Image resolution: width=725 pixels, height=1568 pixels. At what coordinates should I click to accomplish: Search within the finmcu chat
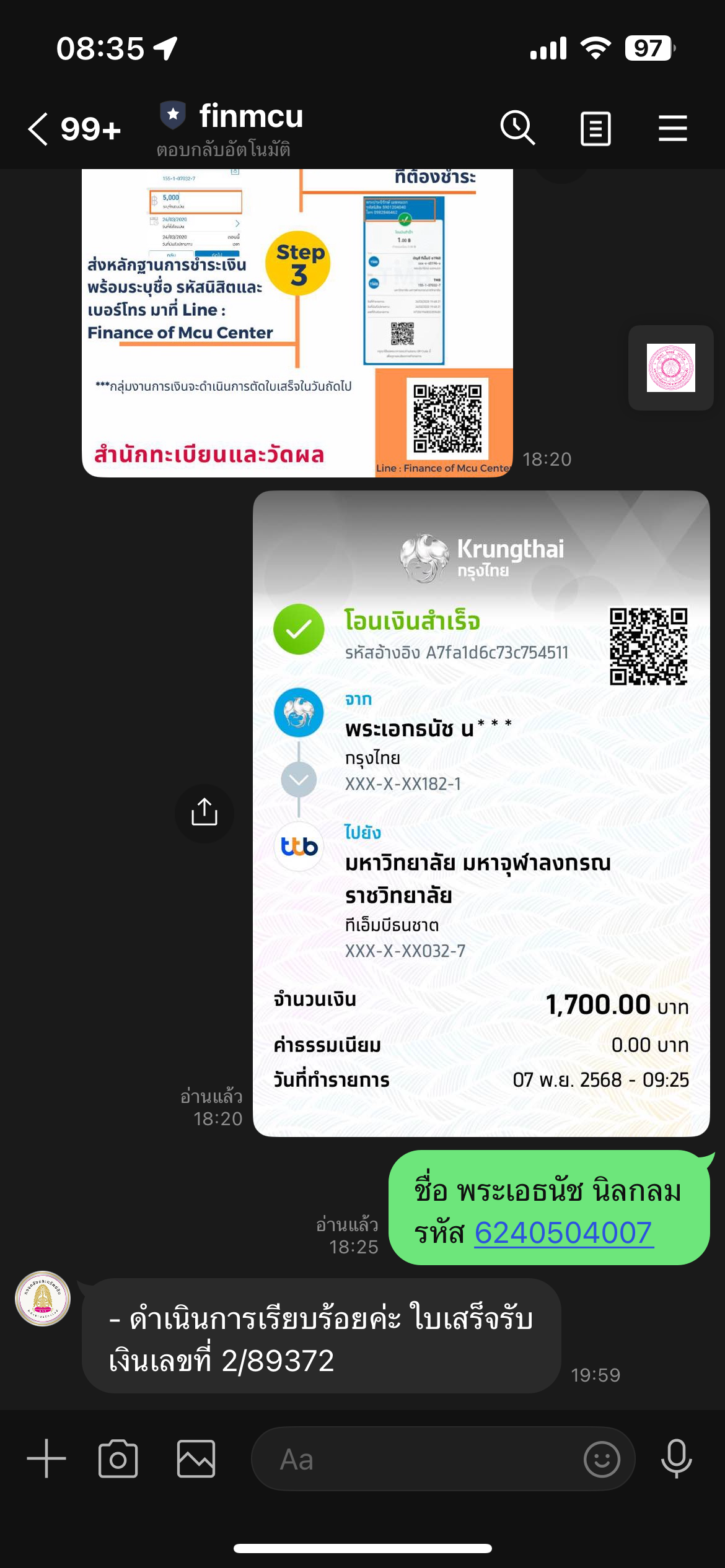tap(517, 128)
